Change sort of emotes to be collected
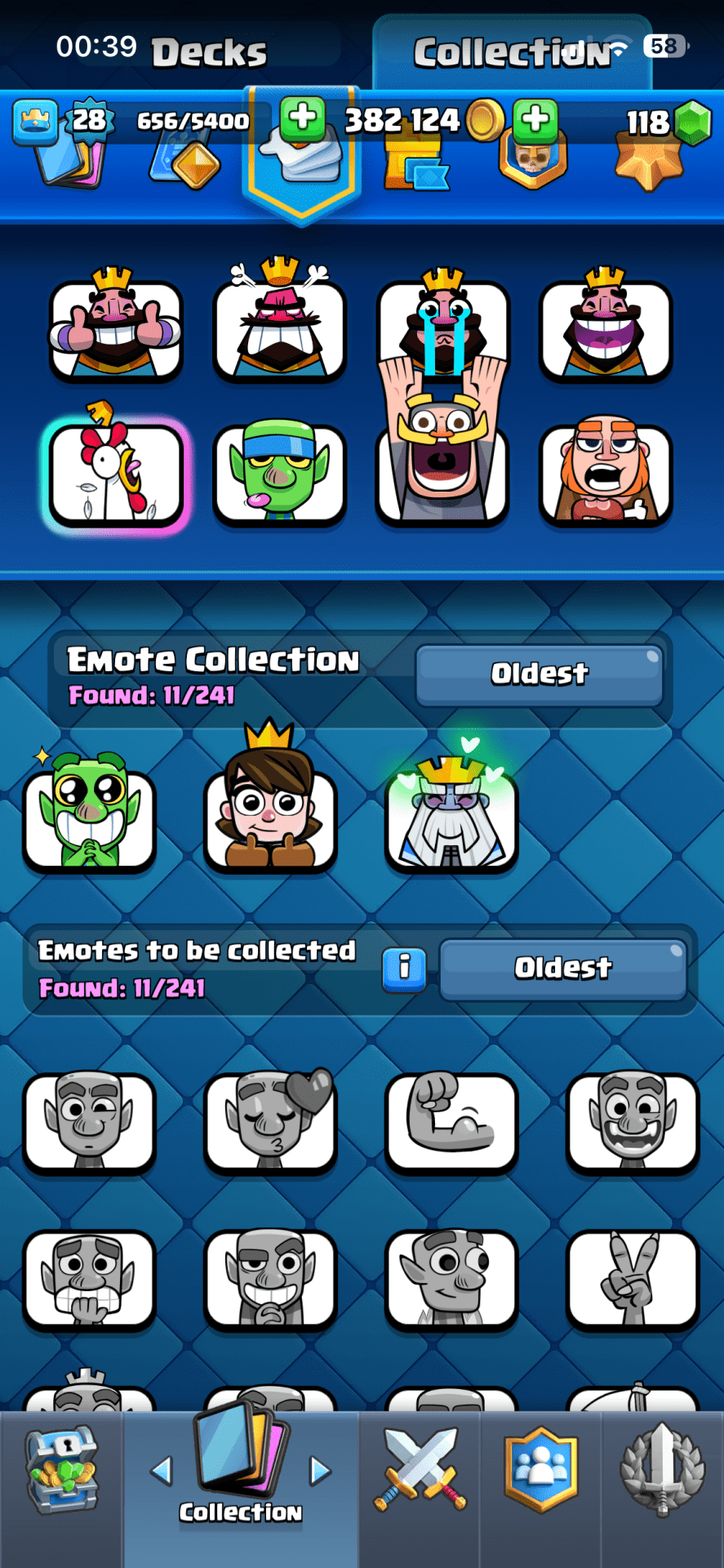Screen dimensions: 724x1568 pyautogui.click(x=562, y=969)
